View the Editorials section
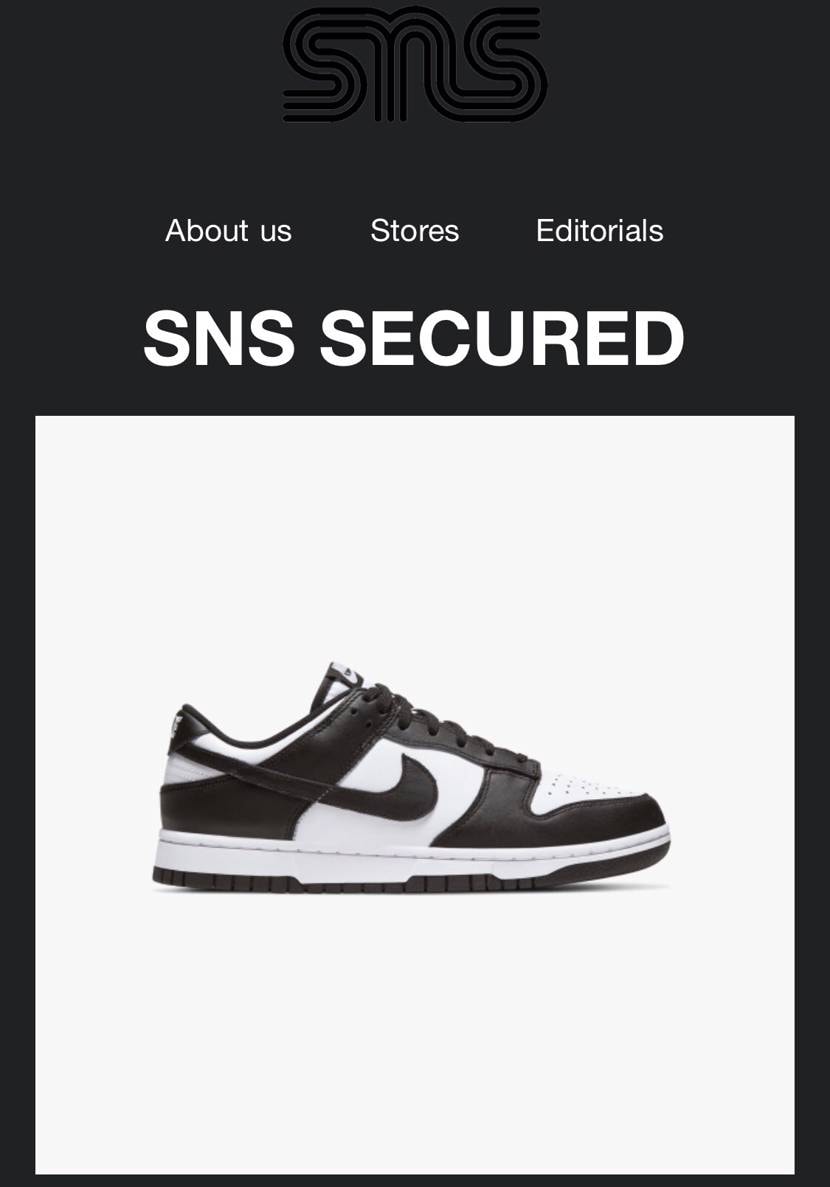Viewport: 830px width, 1187px height. [599, 230]
